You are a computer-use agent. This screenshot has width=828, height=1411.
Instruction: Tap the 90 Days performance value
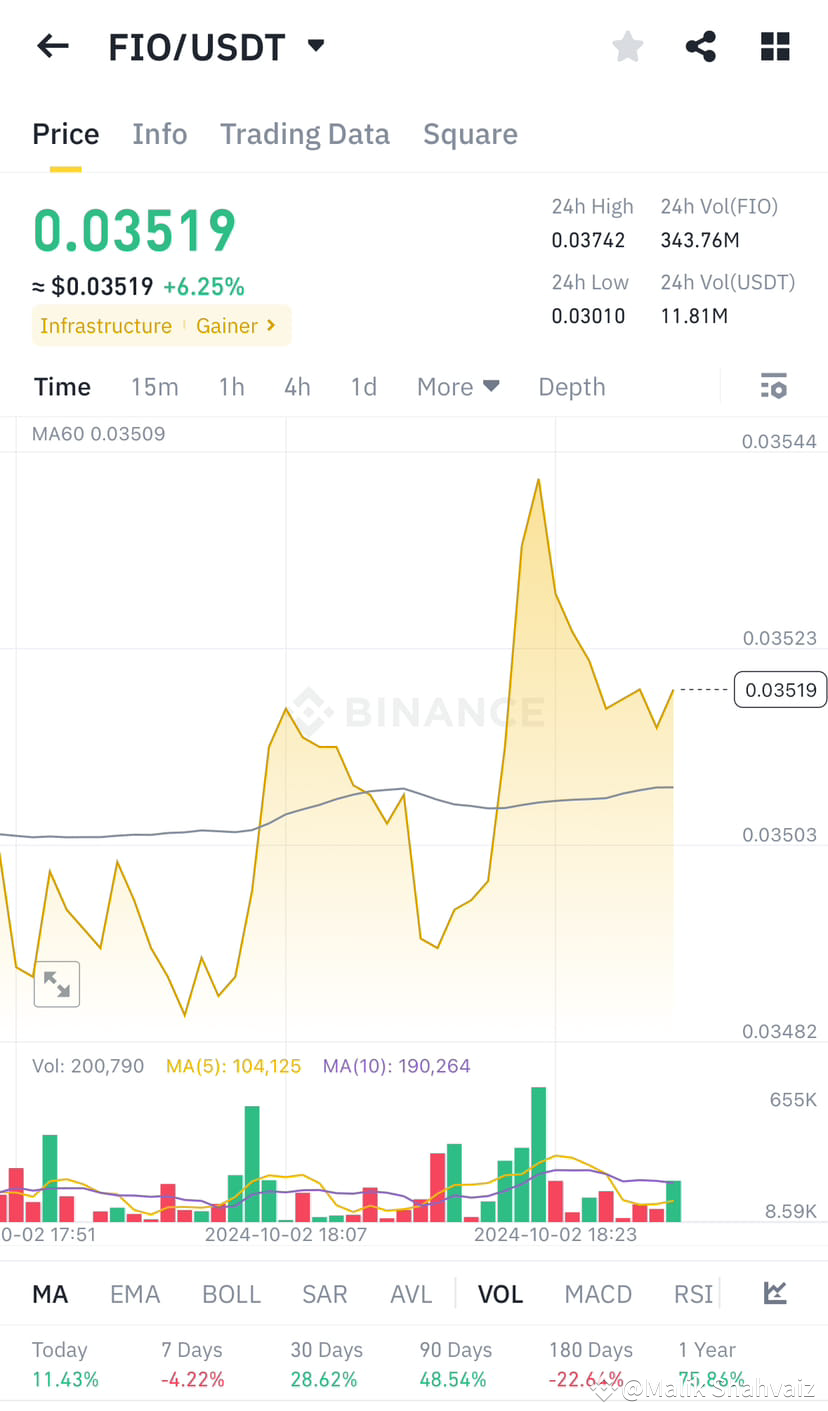[x=453, y=1378]
